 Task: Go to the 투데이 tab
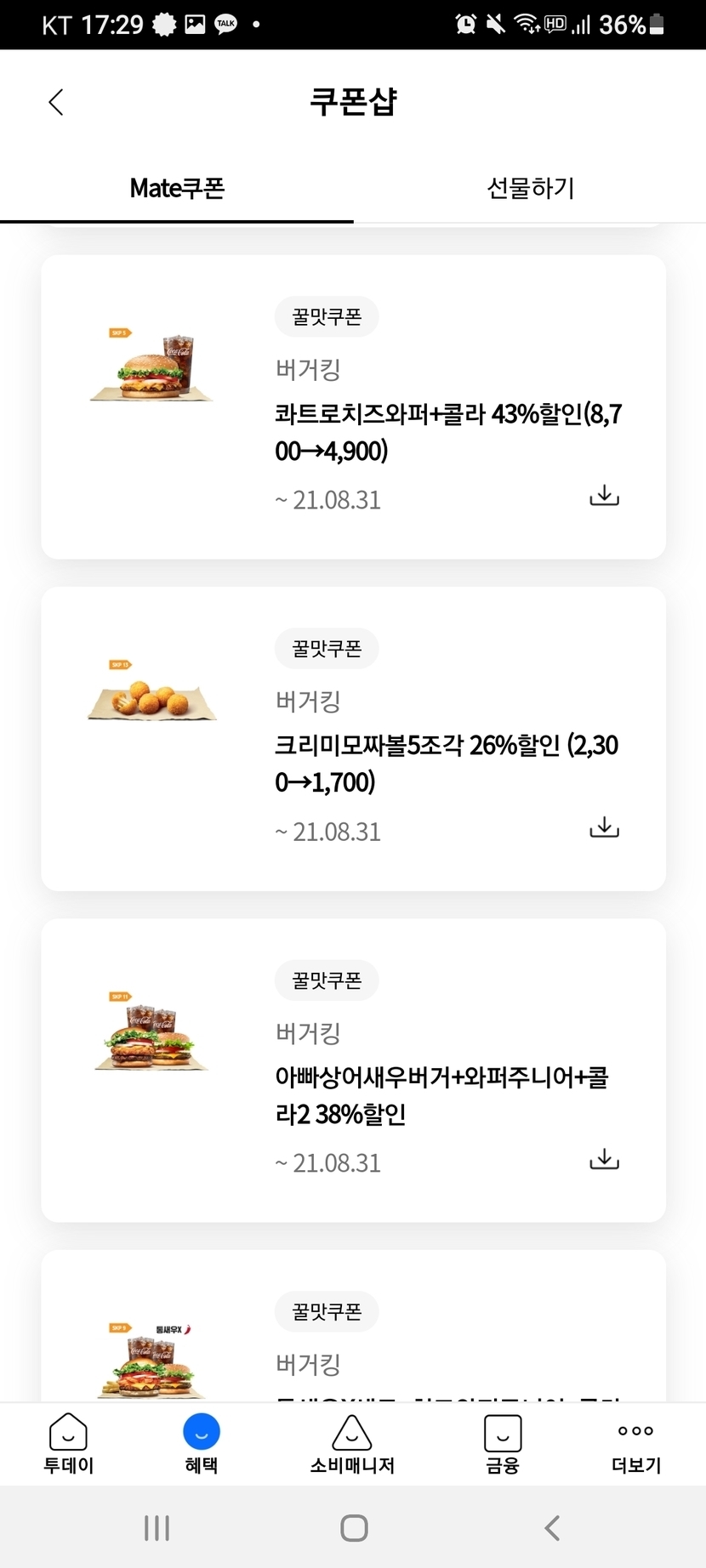click(x=69, y=1444)
